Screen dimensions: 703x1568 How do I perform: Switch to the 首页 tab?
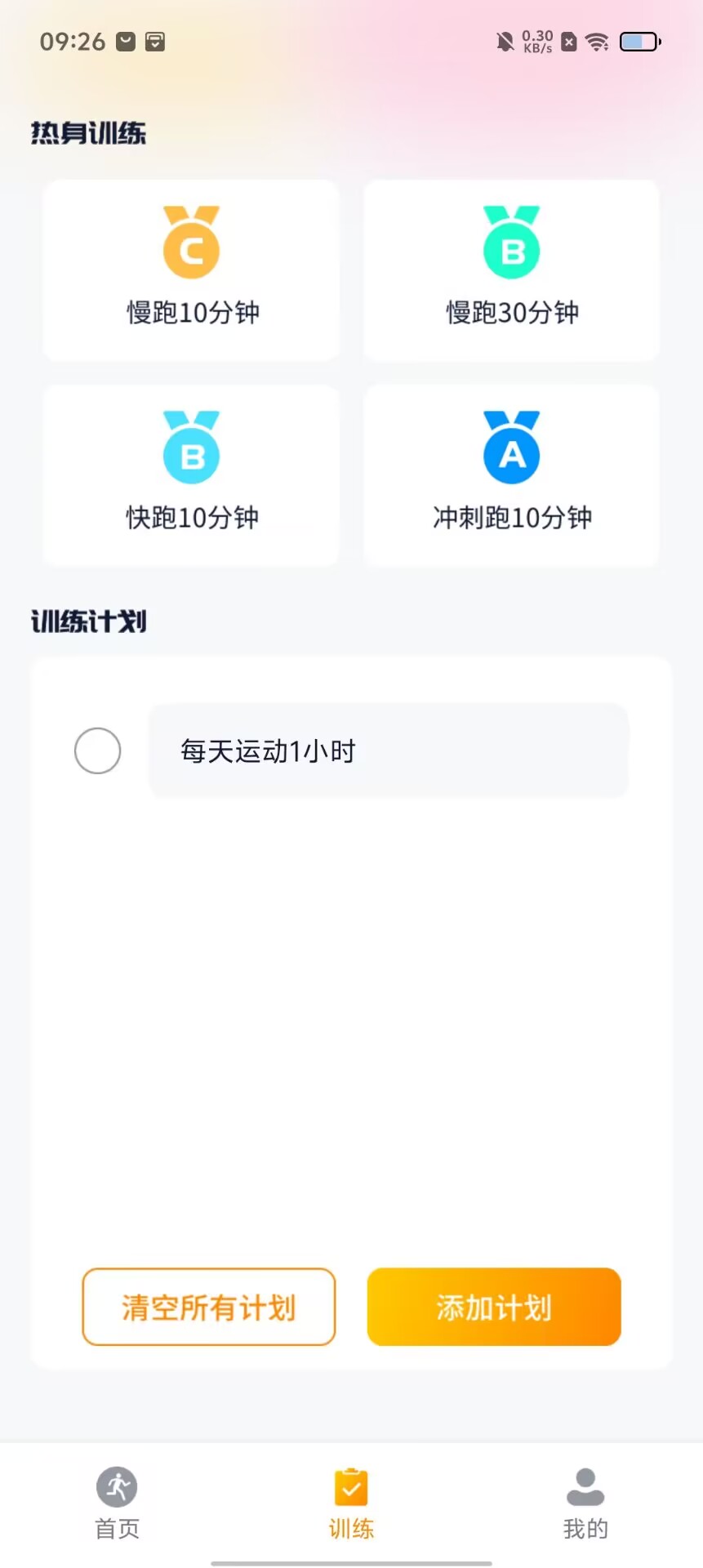[x=117, y=1504]
